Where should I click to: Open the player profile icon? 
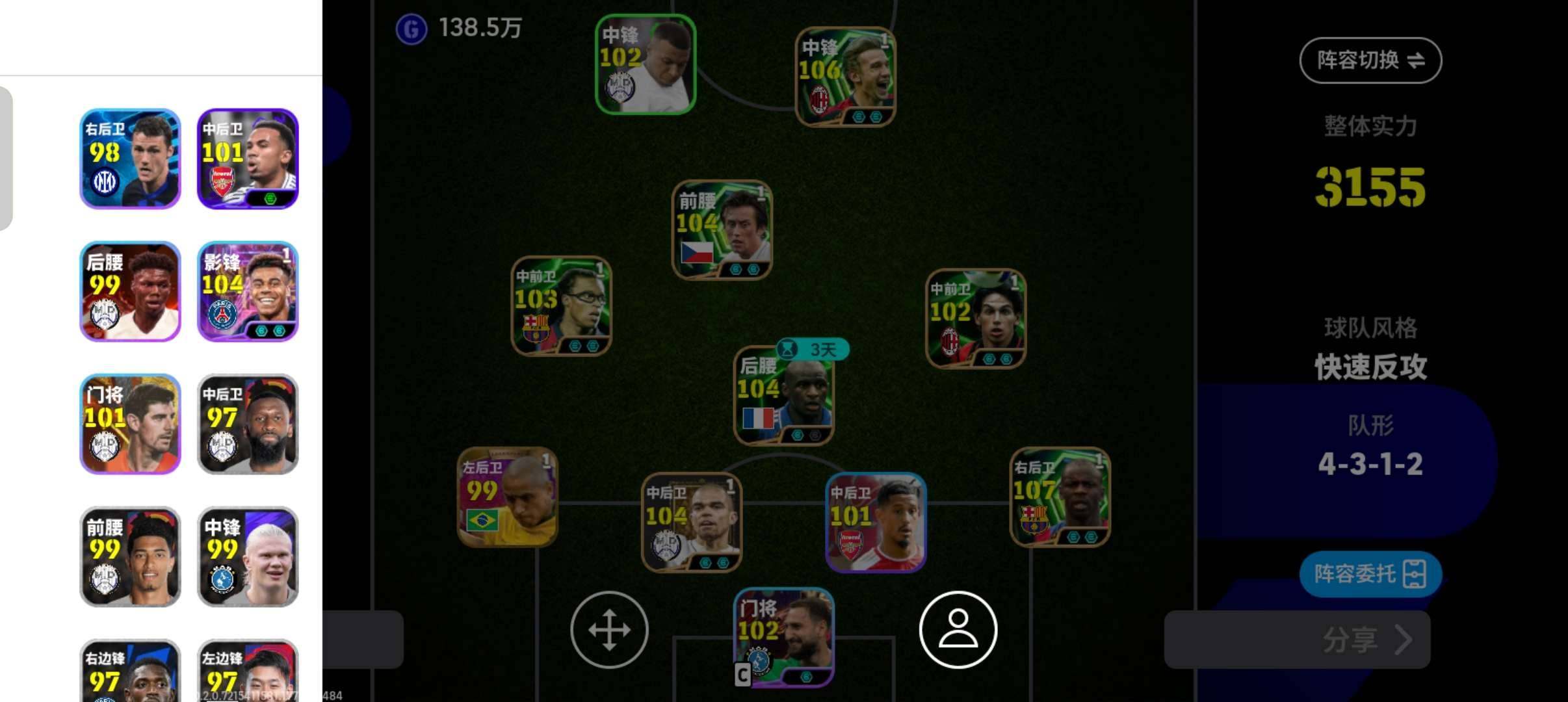pyautogui.click(x=958, y=629)
